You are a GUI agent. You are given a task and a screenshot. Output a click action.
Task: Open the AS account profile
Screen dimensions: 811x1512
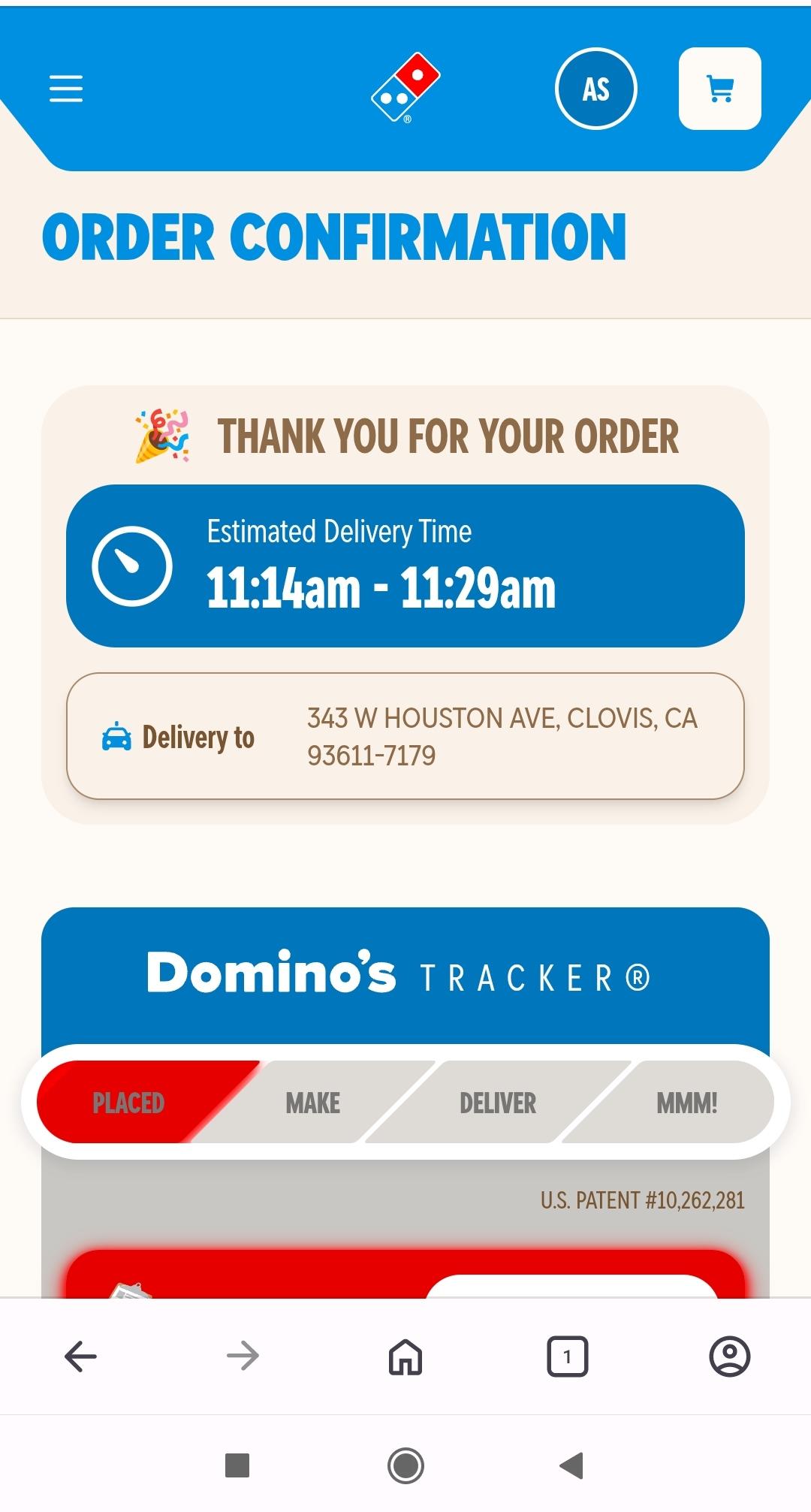tap(595, 89)
